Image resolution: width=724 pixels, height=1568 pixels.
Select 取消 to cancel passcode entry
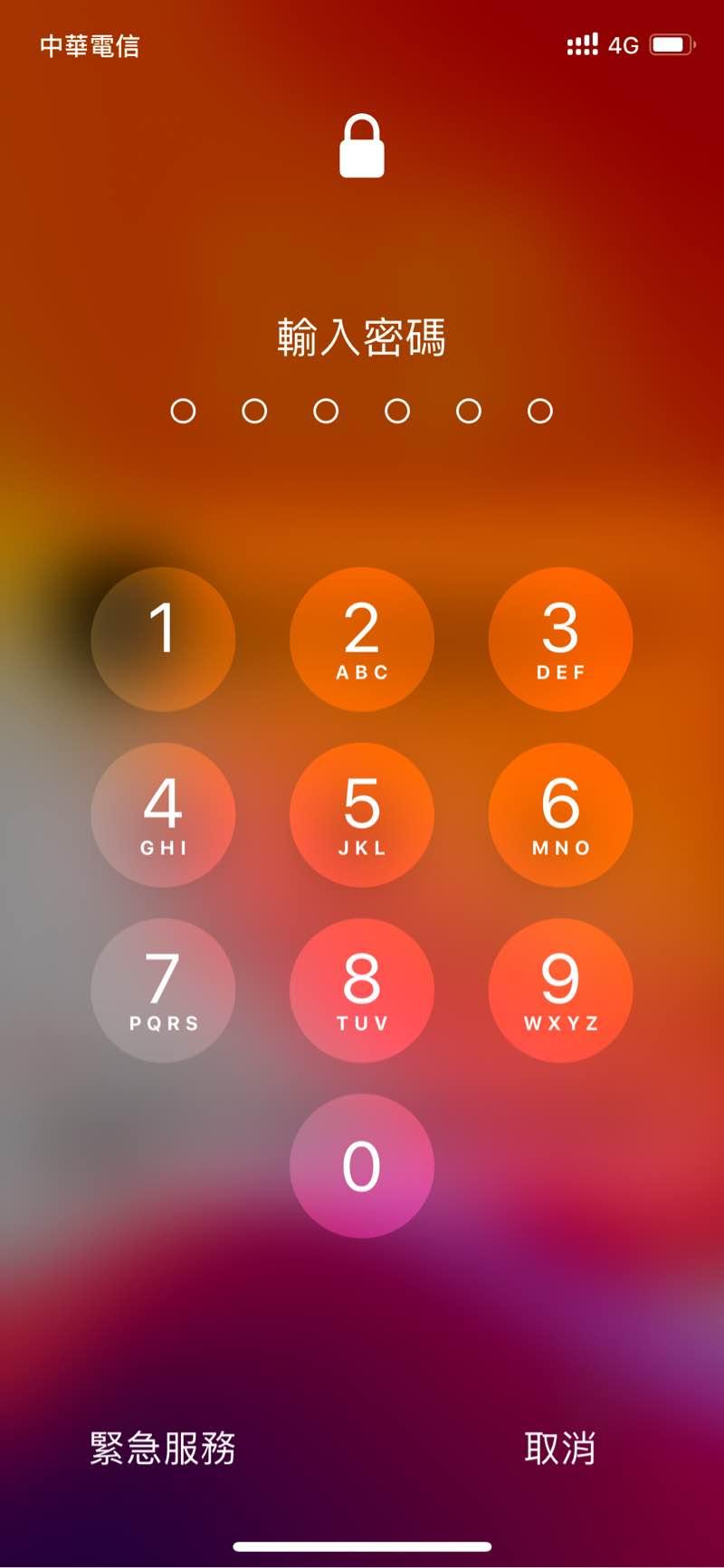pos(559,1449)
